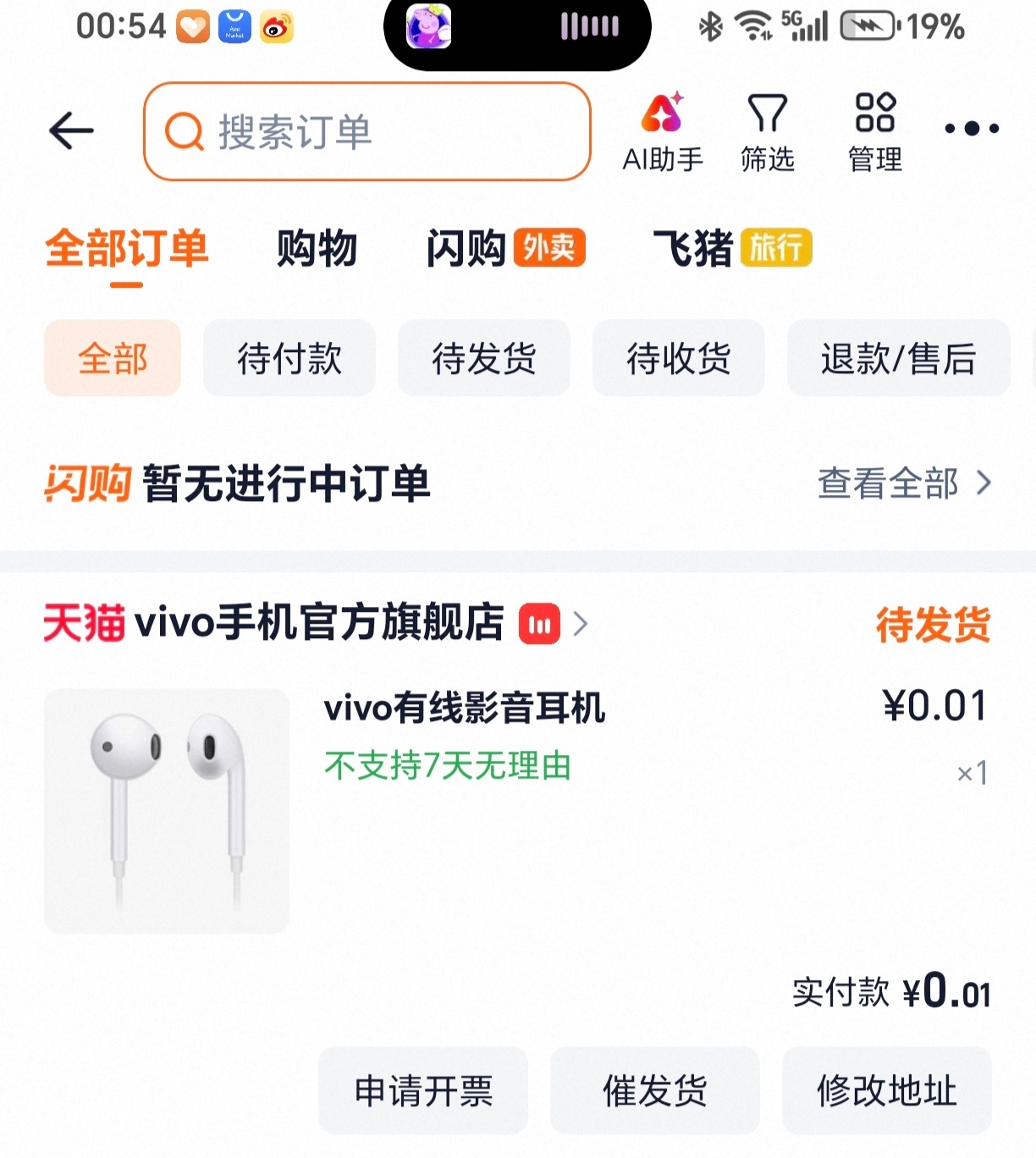Image resolution: width=1036 pixels, height=1158 pixels.
Task: Open the three-dot overflow menu
Action: coord(972,129)
